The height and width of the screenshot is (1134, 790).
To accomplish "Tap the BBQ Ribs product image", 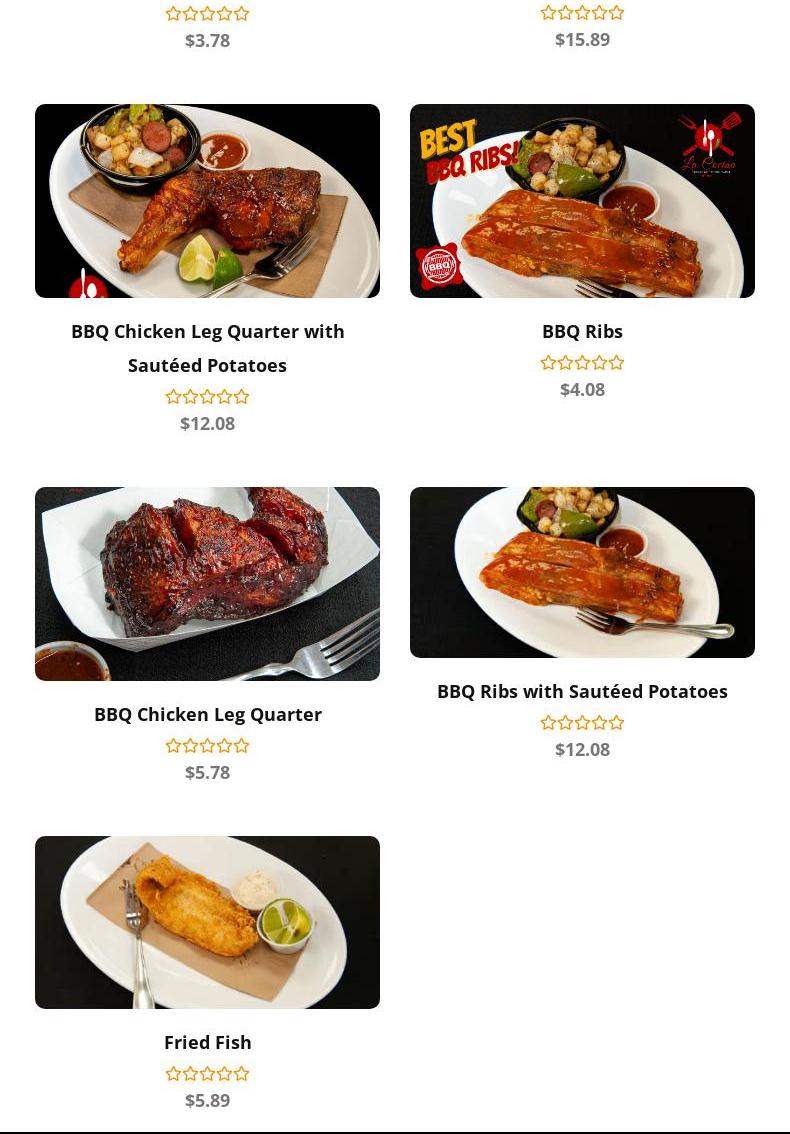I will (x=582, y=201).
